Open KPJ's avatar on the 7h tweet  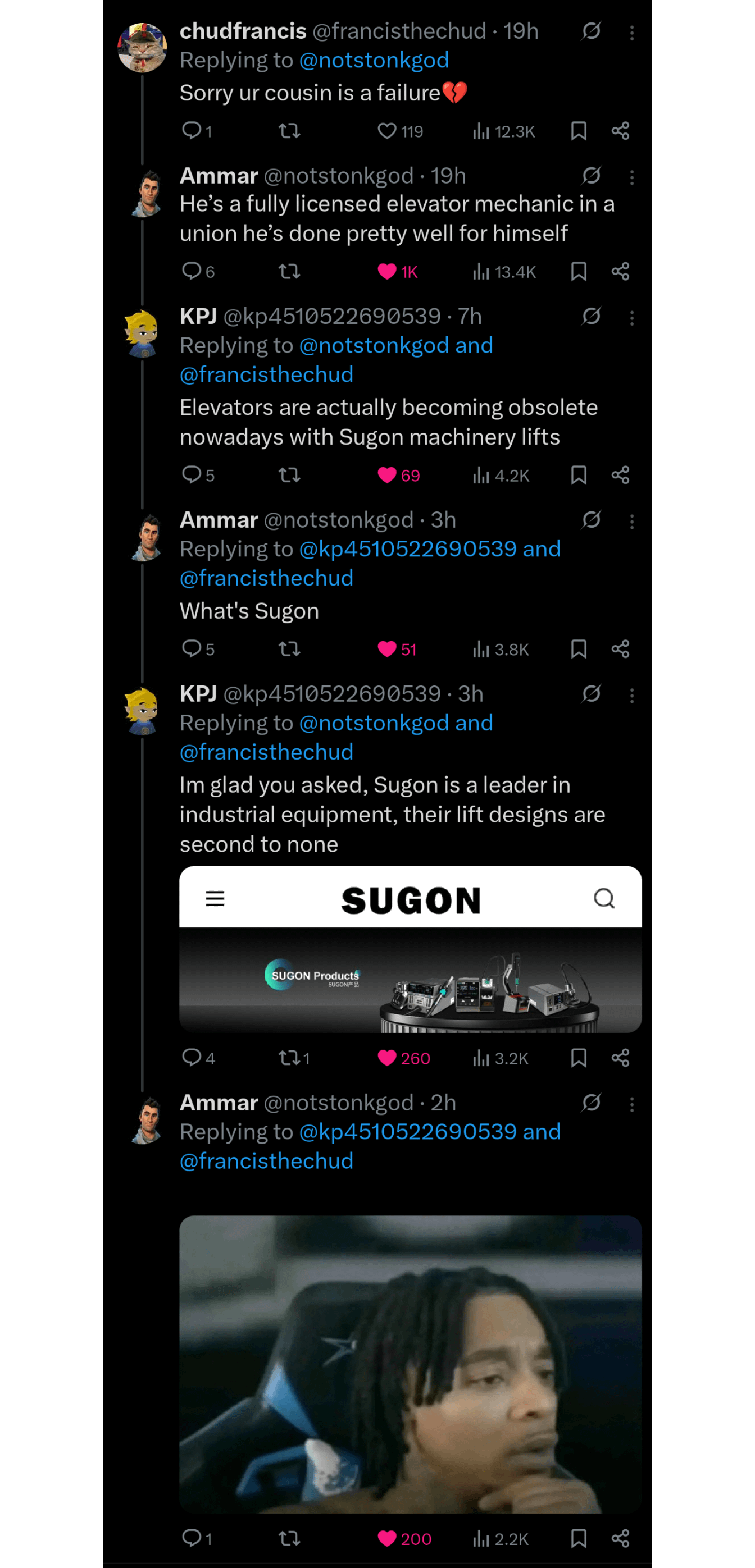point(142,333)
